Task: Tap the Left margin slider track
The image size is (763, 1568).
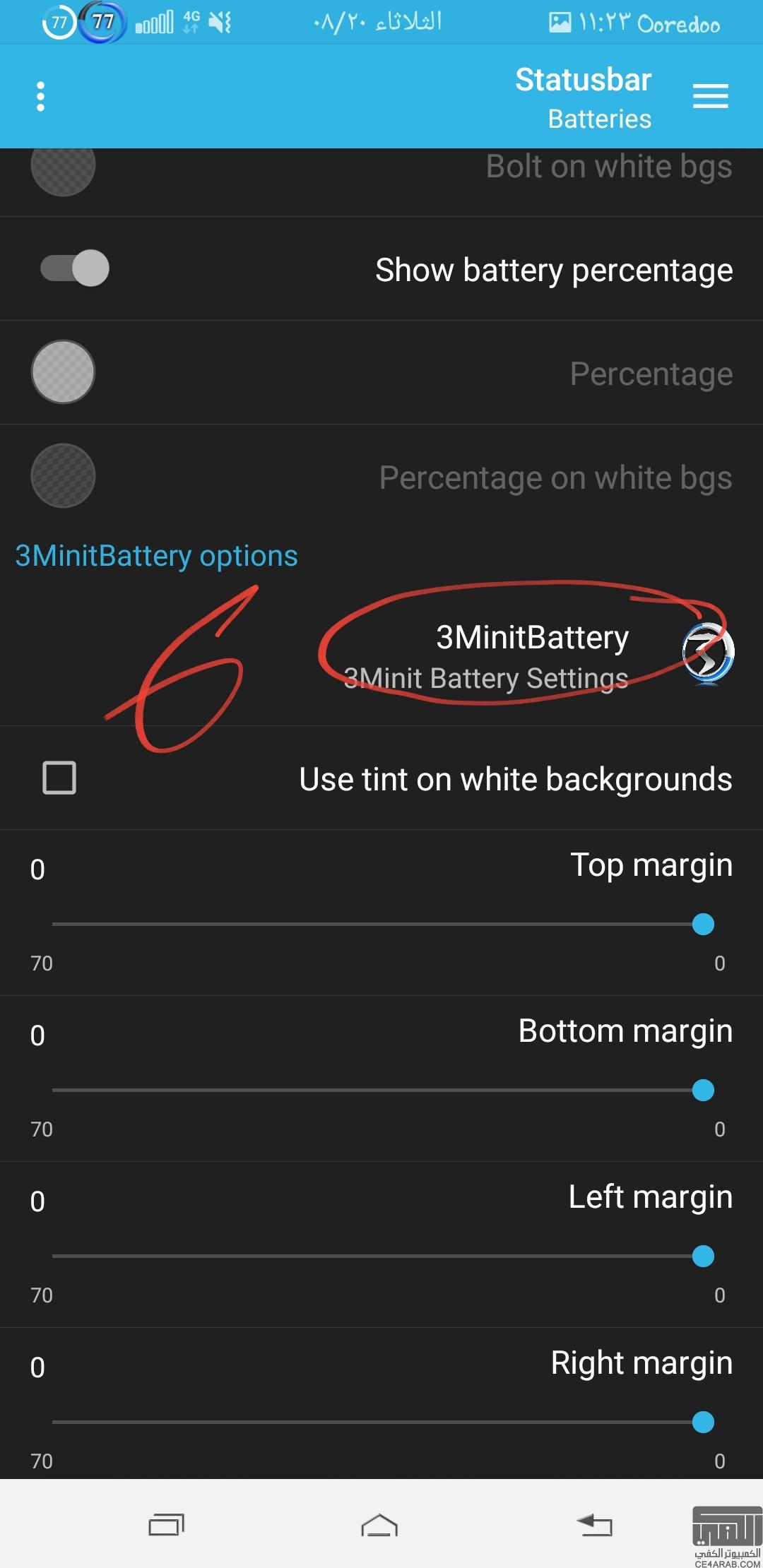Action: tap(381, 1256)
